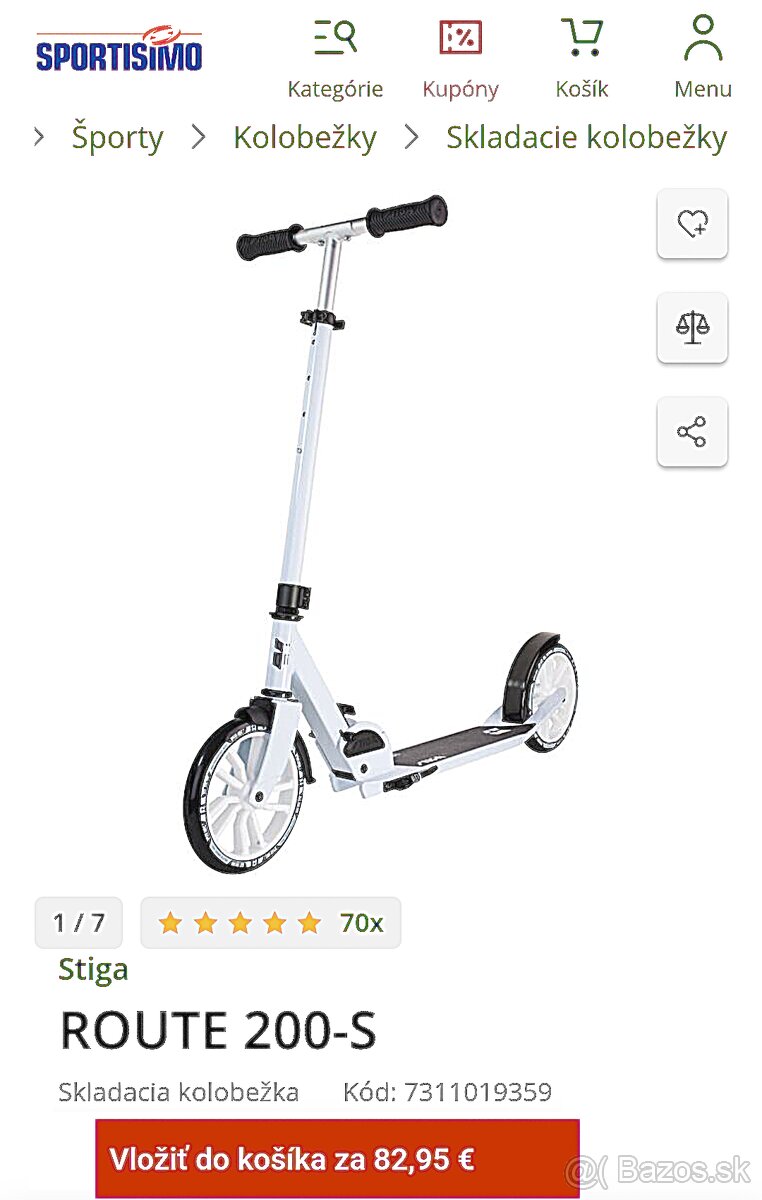Screen dimensions: 762x1200
Task: Open the Kupóny coupons page
Action: point(460,60)
